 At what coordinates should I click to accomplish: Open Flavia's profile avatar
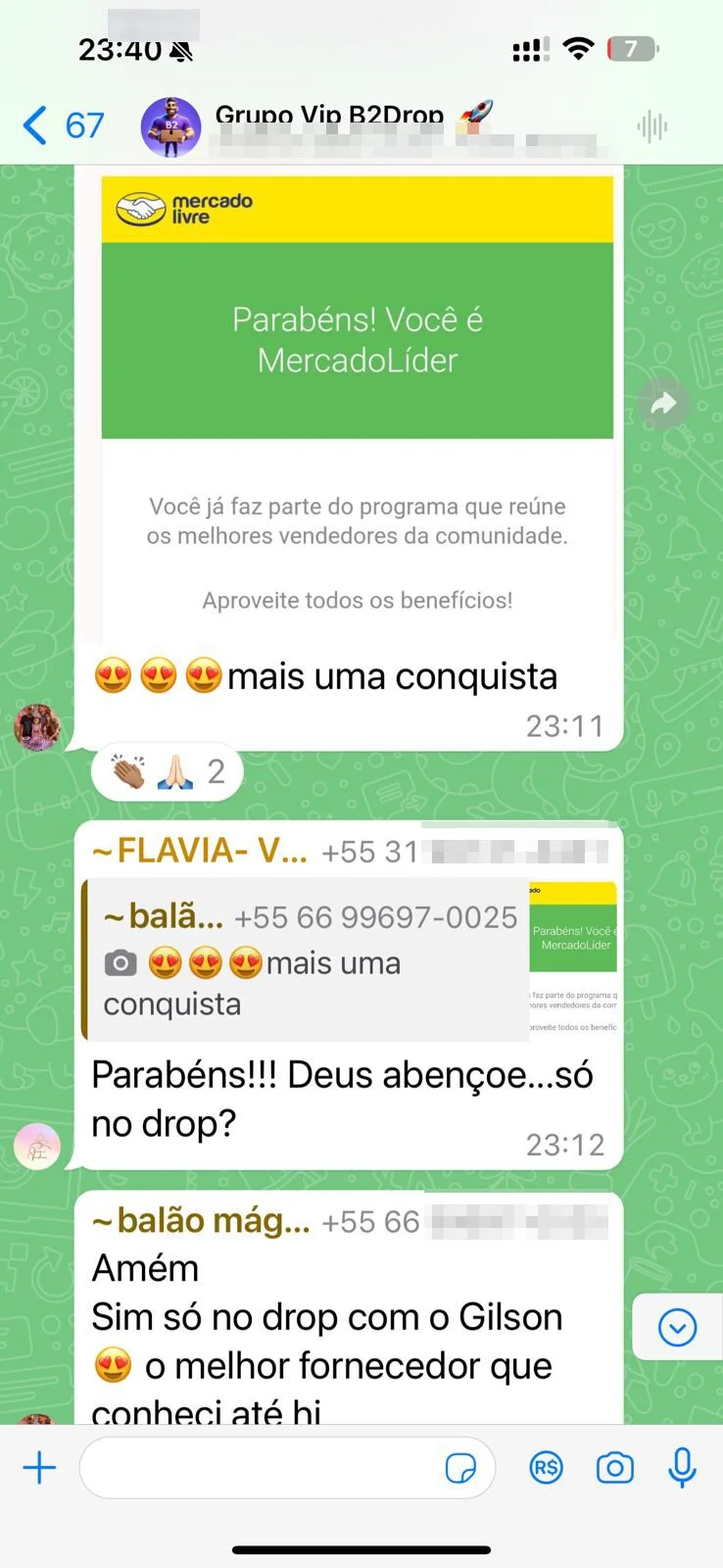(x=37, y=1146)
